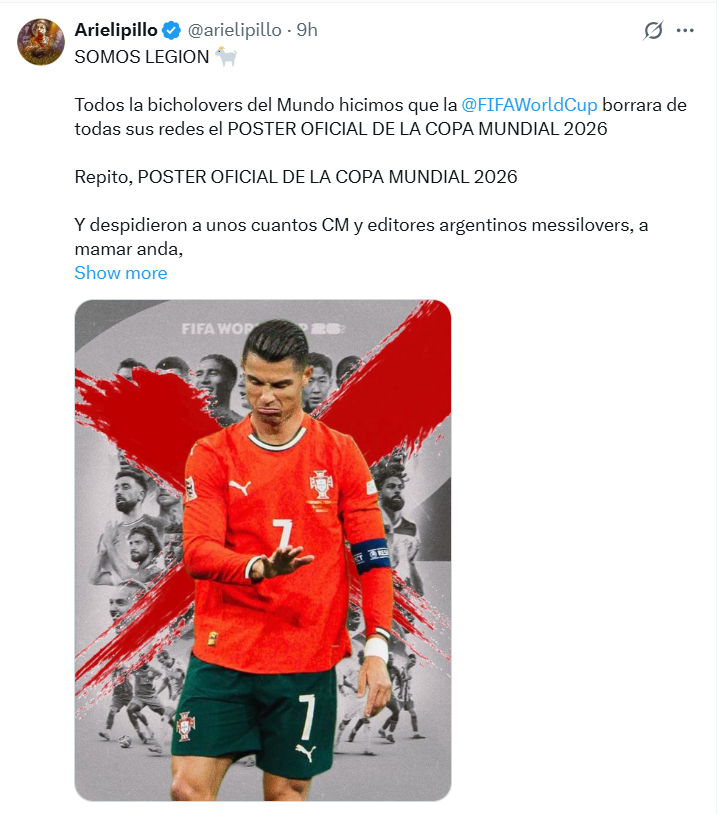The width and height of the screenshot is (717, 814).
Task: Expand the post with Show more
Action: point(121,273)
